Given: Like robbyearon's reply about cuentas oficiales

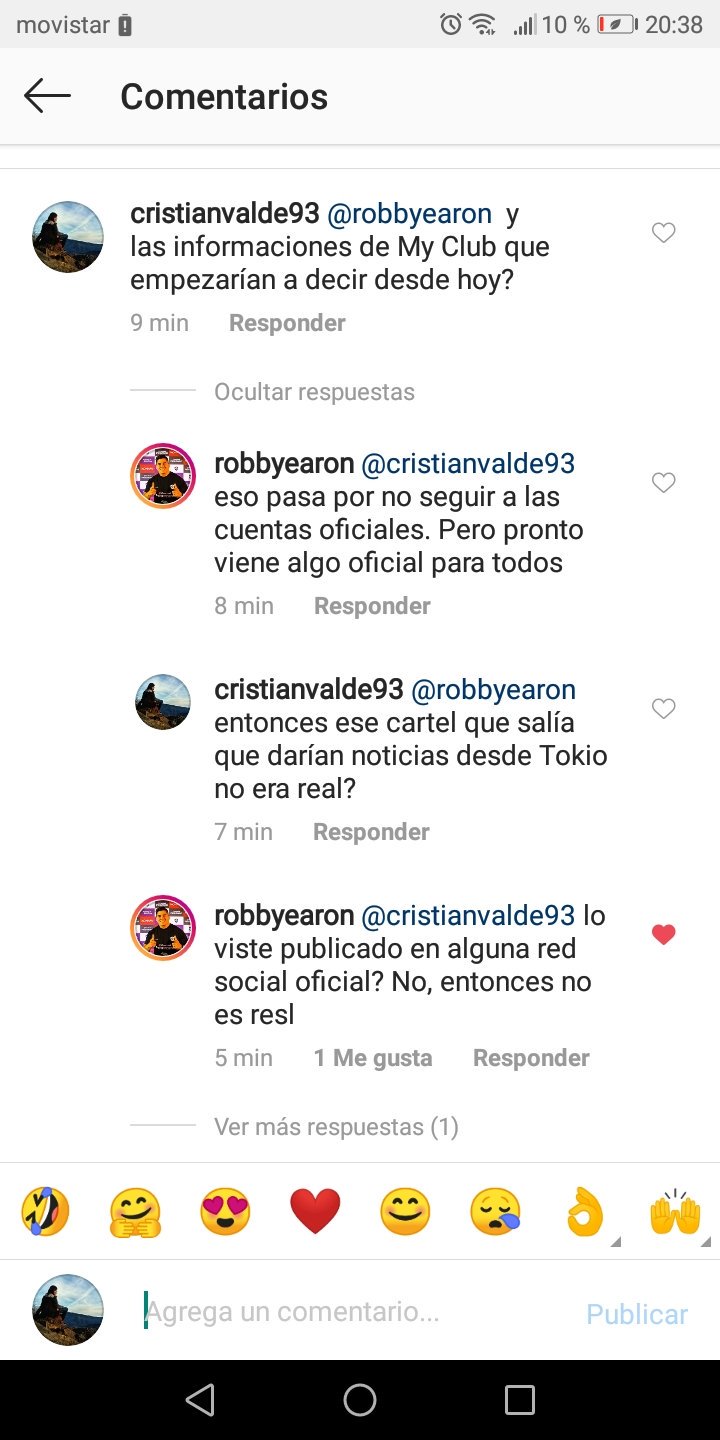Looking at the screenshot, I should [x=663, y=483].
